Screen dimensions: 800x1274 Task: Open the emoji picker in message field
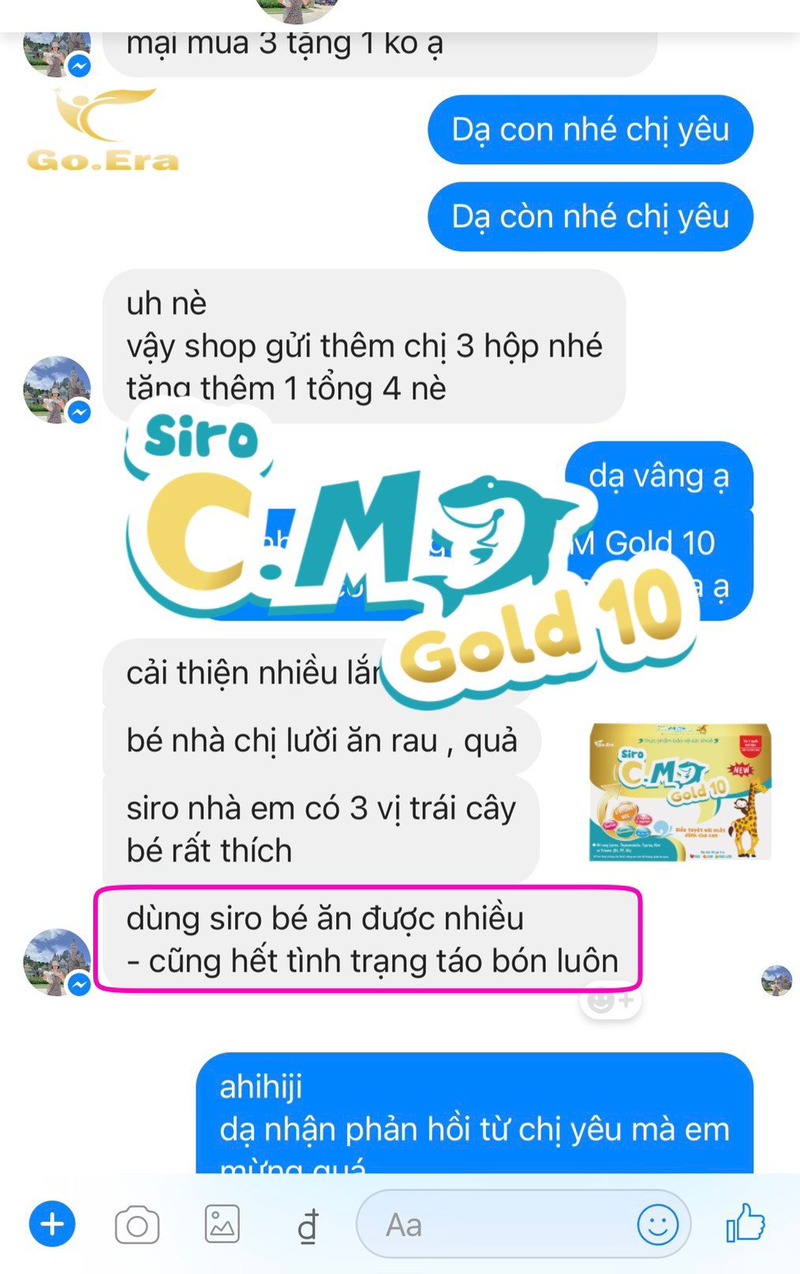coord(657,1224)
